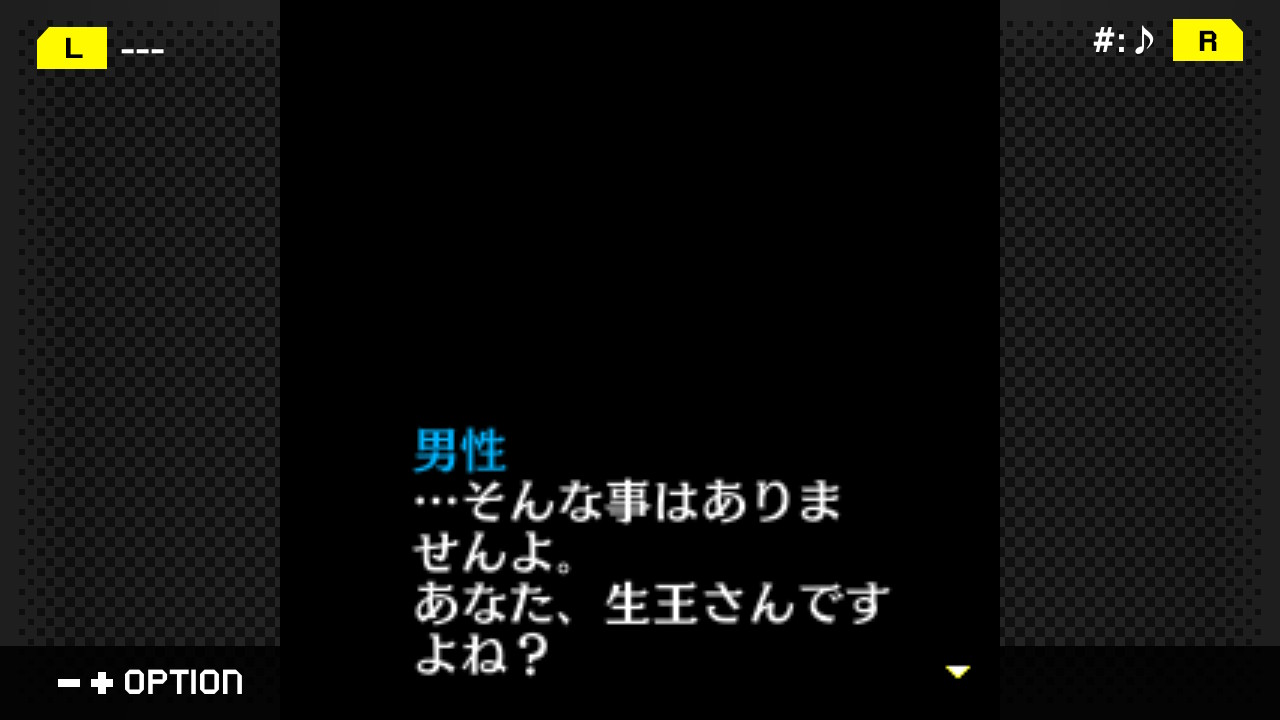
Task: Advance dialogue with the yellow arrow
Action: 958,672
